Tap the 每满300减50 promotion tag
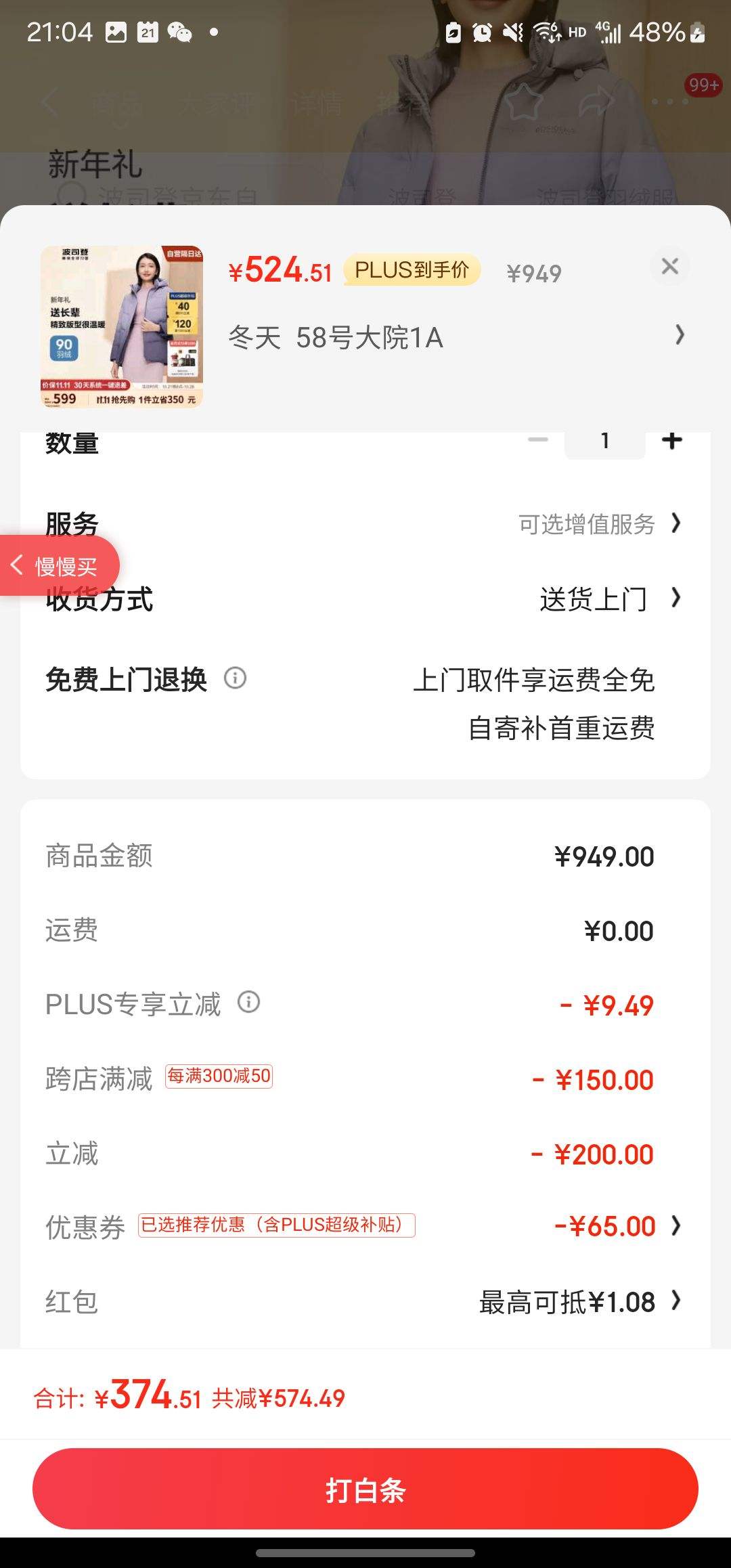The width and height of the screenshot is (731, 1568). coord(219,1077)
